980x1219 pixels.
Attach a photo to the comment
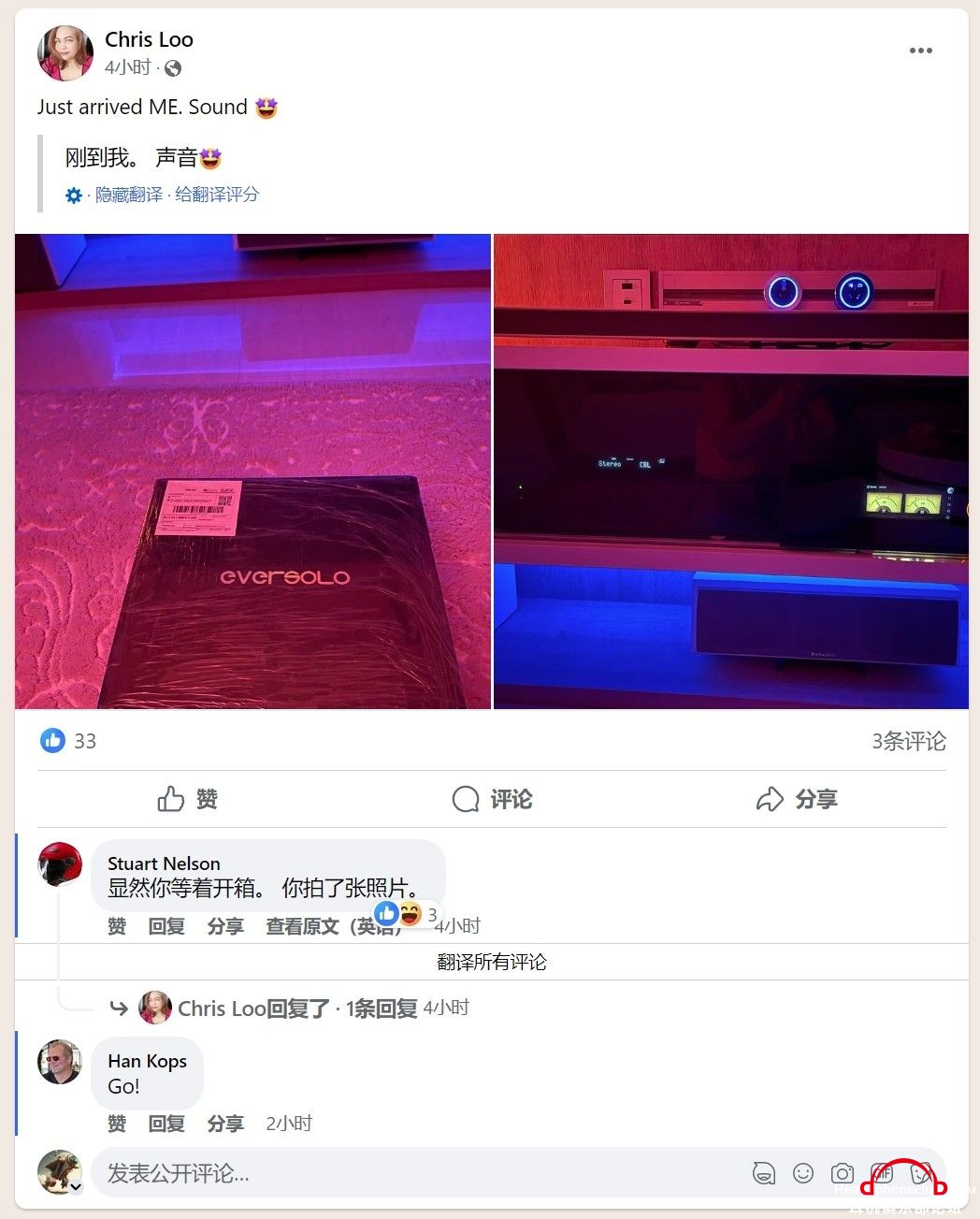click(x=843, y=1173)
